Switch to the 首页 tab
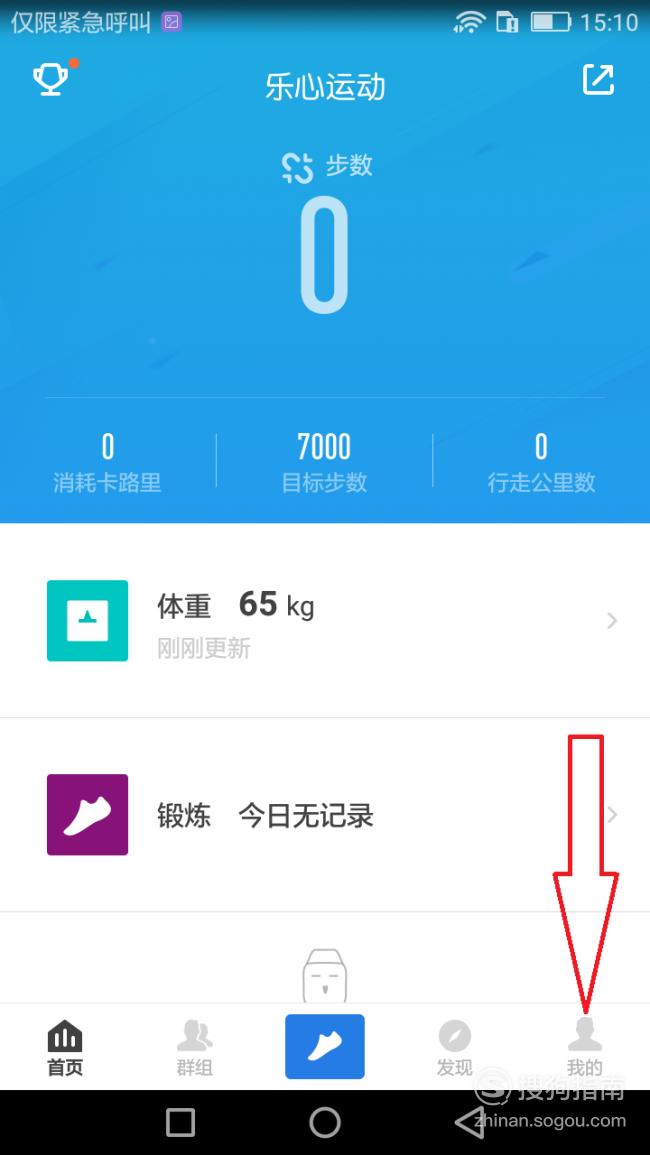This screenshot has width=650, height=1155. [x=65, y=1046]
